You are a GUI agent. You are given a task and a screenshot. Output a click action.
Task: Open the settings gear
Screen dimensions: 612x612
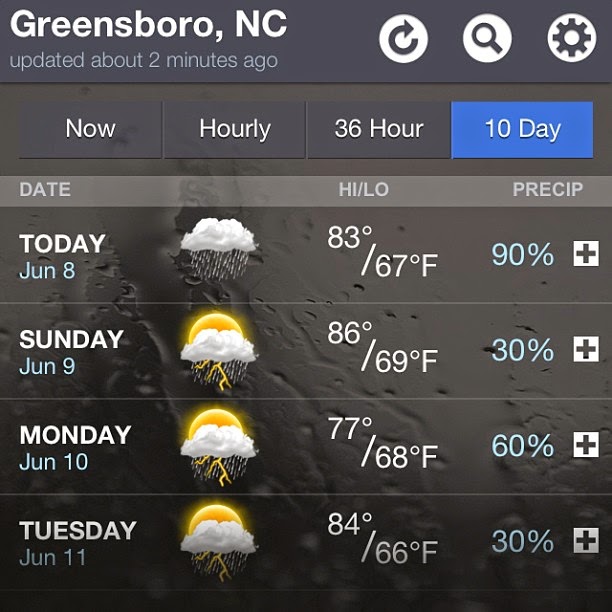(572, 38)
